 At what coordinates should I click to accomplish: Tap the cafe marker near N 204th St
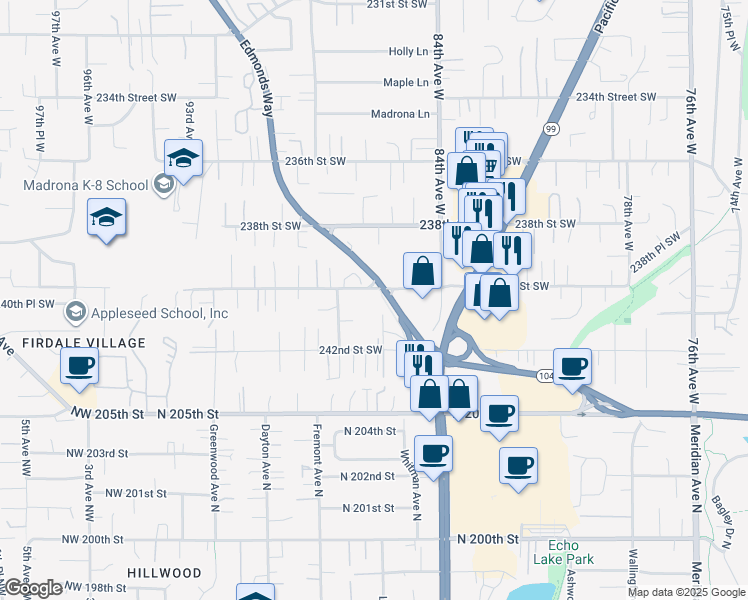click(433, 455)
